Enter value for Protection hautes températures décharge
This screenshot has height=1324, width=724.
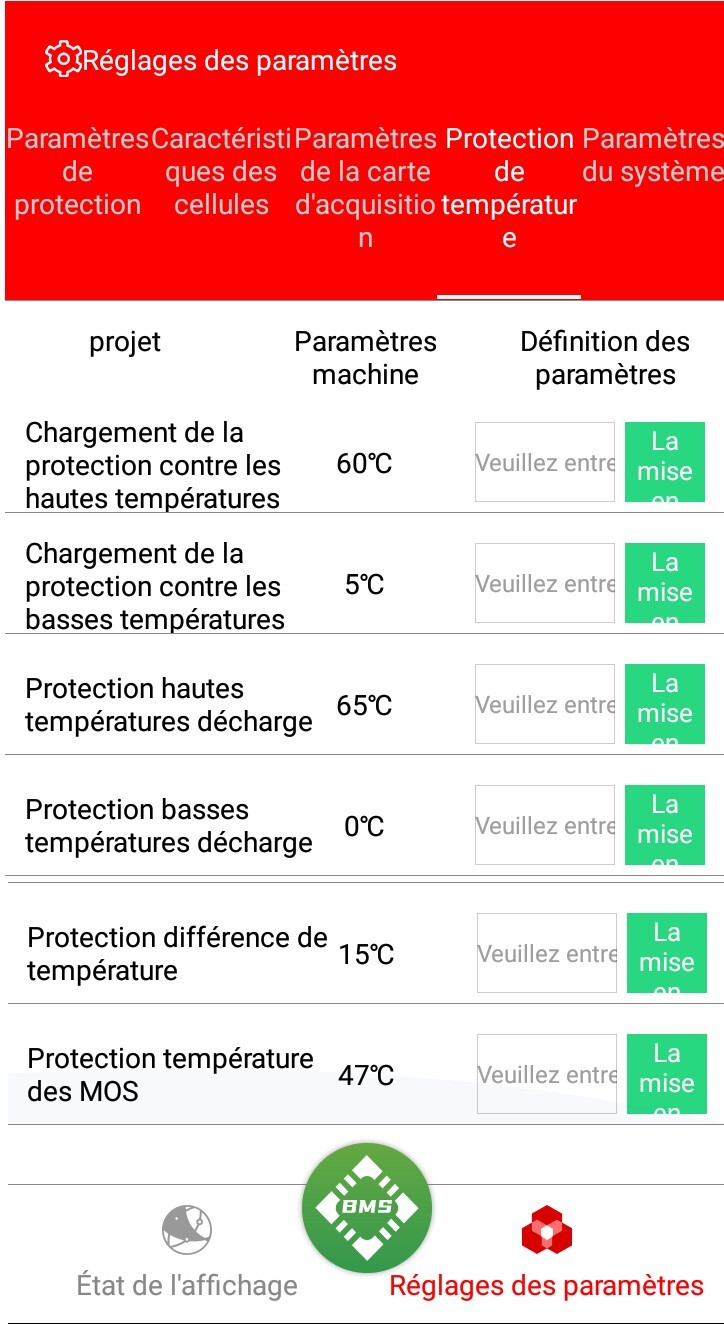pos(545,704)
